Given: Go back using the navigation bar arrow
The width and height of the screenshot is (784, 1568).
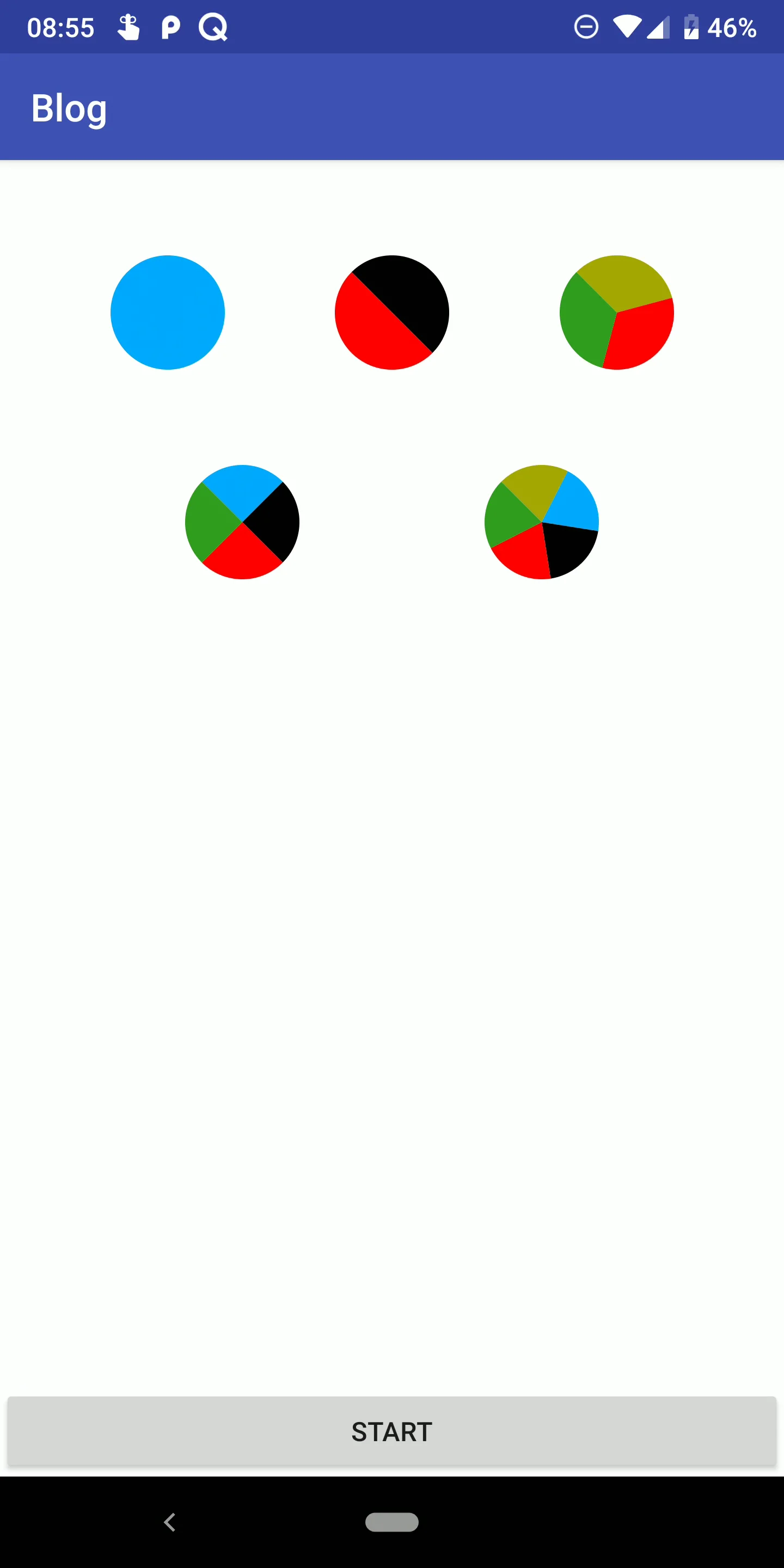Looking at the screenshot, I should (170, 1522).
